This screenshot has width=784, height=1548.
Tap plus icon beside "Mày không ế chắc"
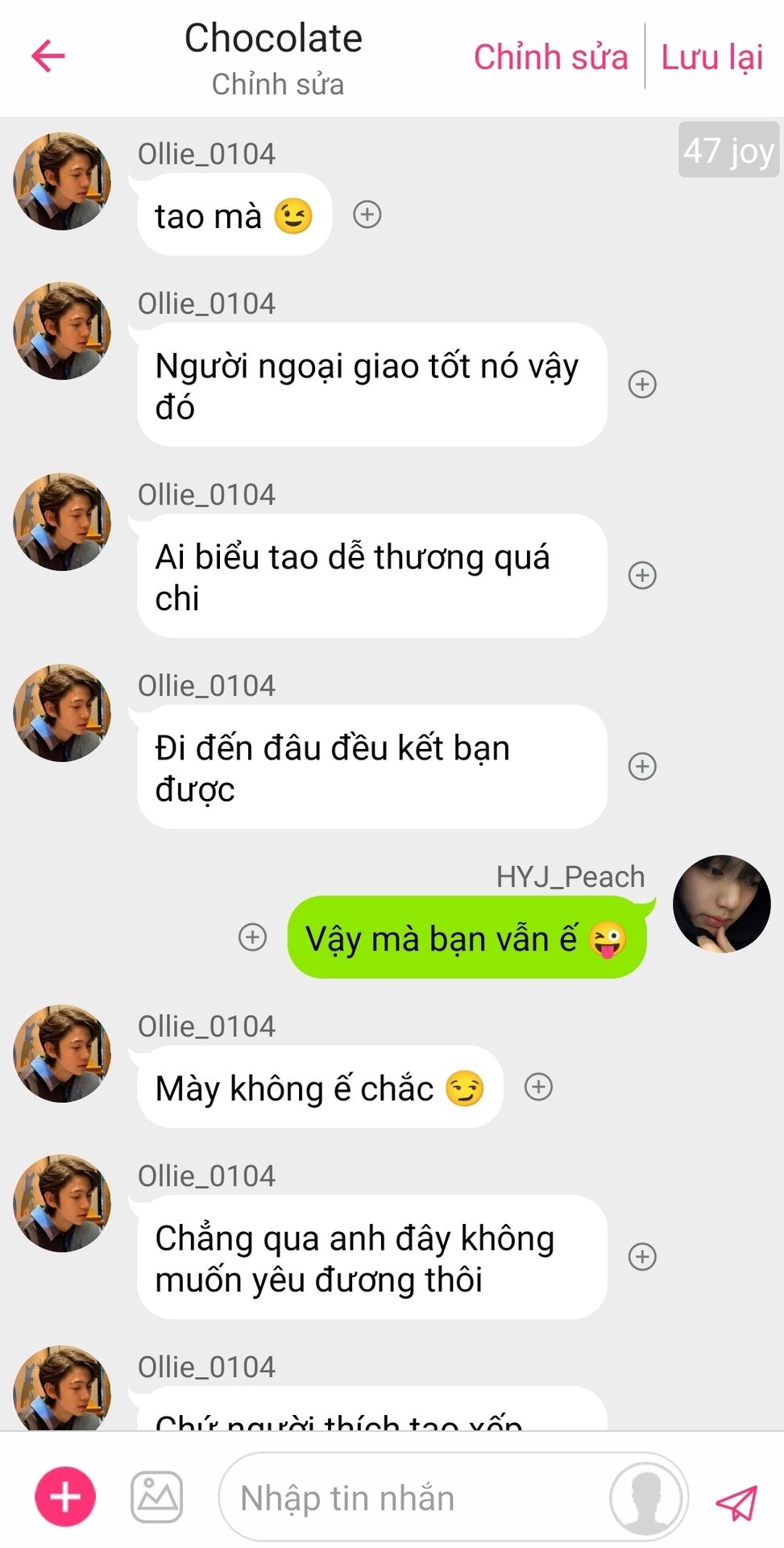point(539,1086)
